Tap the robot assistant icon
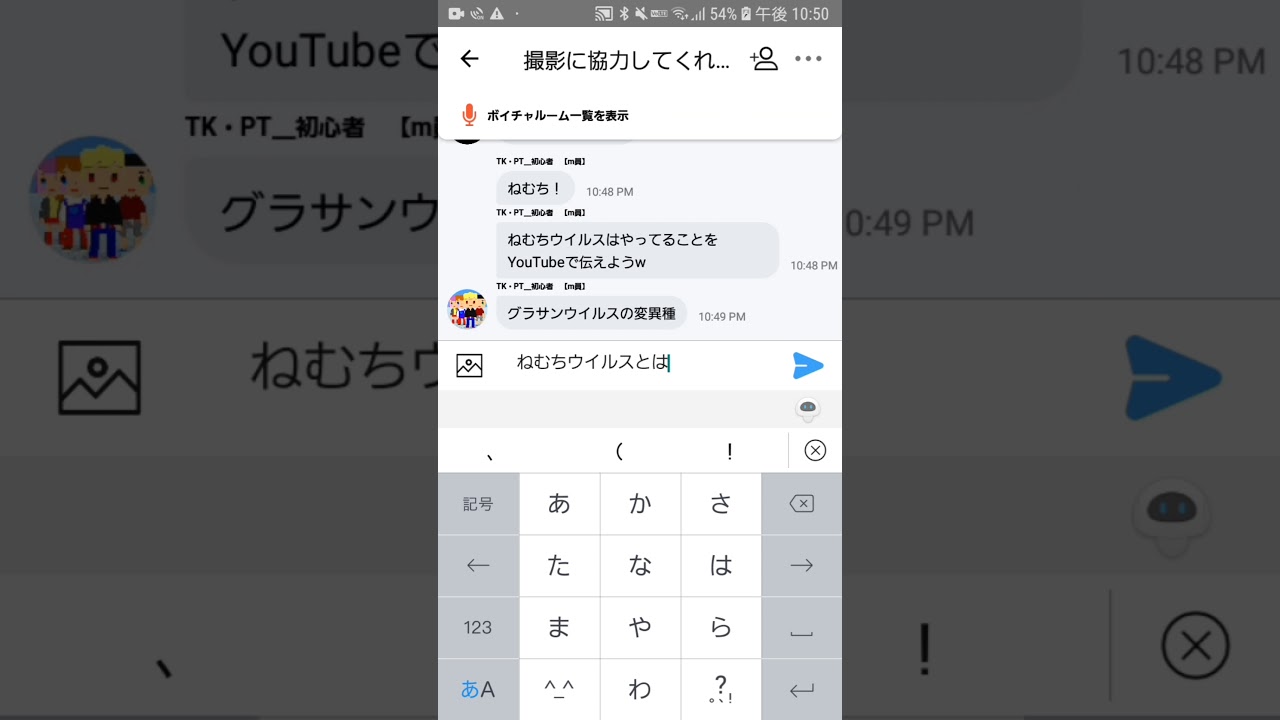This screenshot has height=720, width=1280. click(x=808, y=408)
